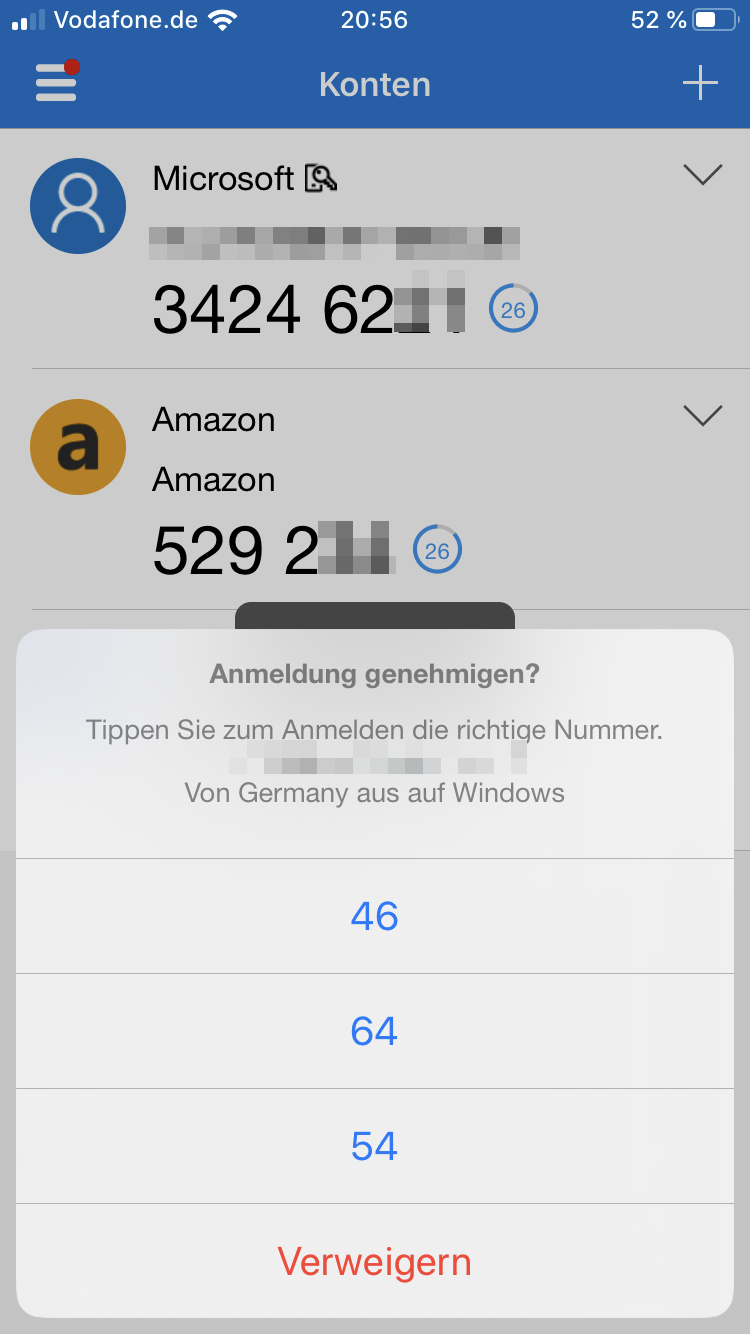
Task: Add a new account with plus icon
Action: coord(700,83)
